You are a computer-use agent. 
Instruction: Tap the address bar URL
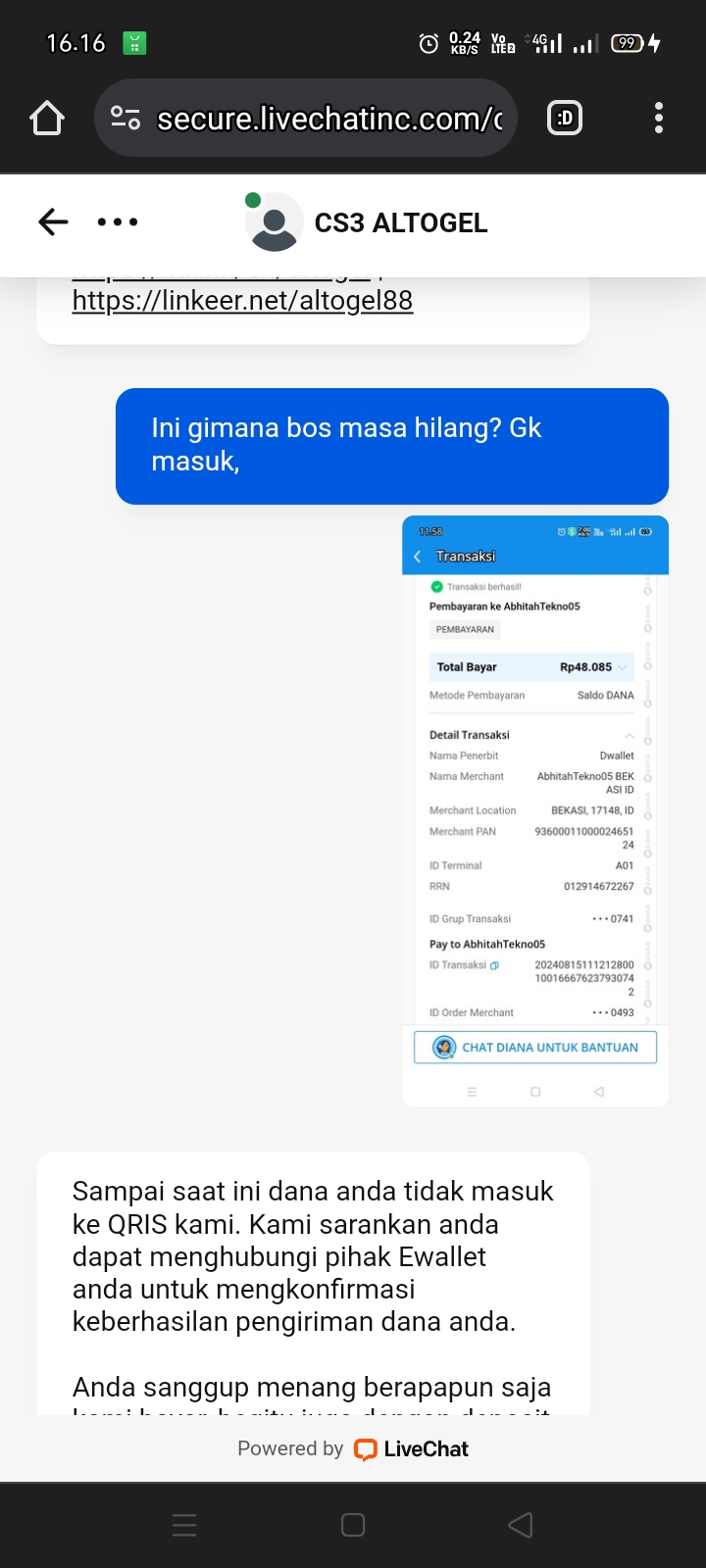328,119
